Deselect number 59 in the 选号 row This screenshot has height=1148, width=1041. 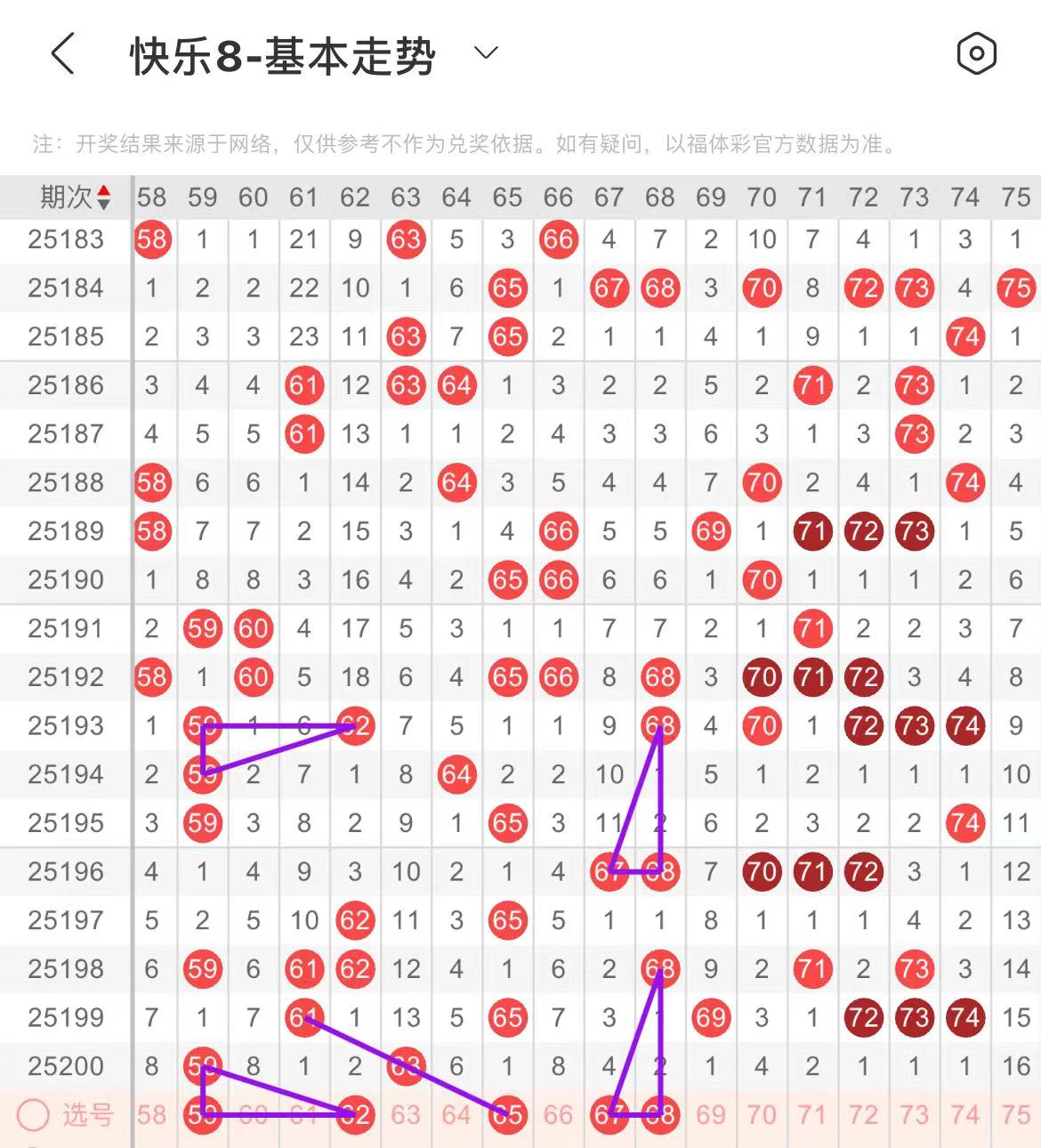tap(203, 1114)
